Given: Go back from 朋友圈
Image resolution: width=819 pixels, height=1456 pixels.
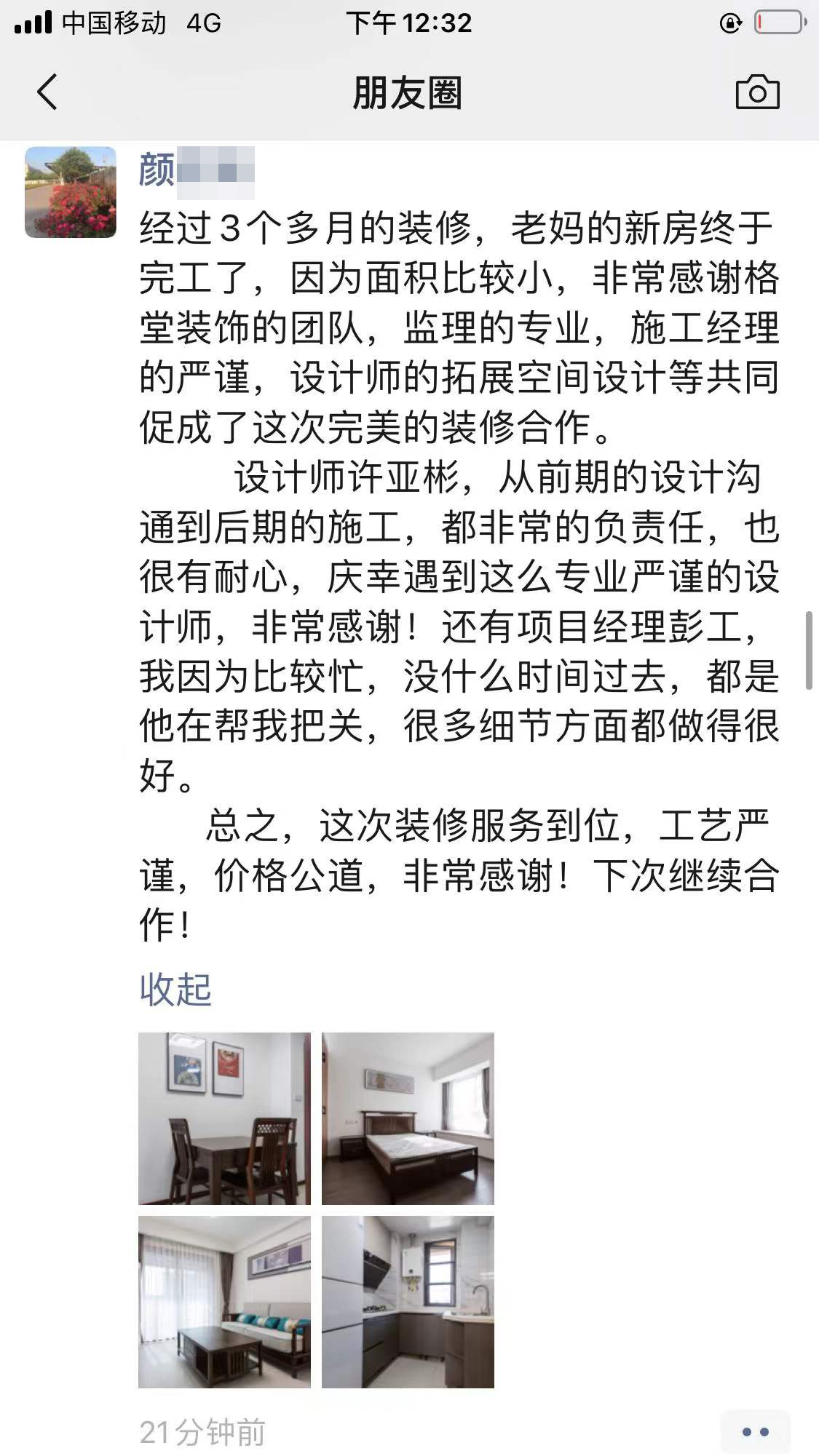Looking at the screenshot, I should point(47,92).
